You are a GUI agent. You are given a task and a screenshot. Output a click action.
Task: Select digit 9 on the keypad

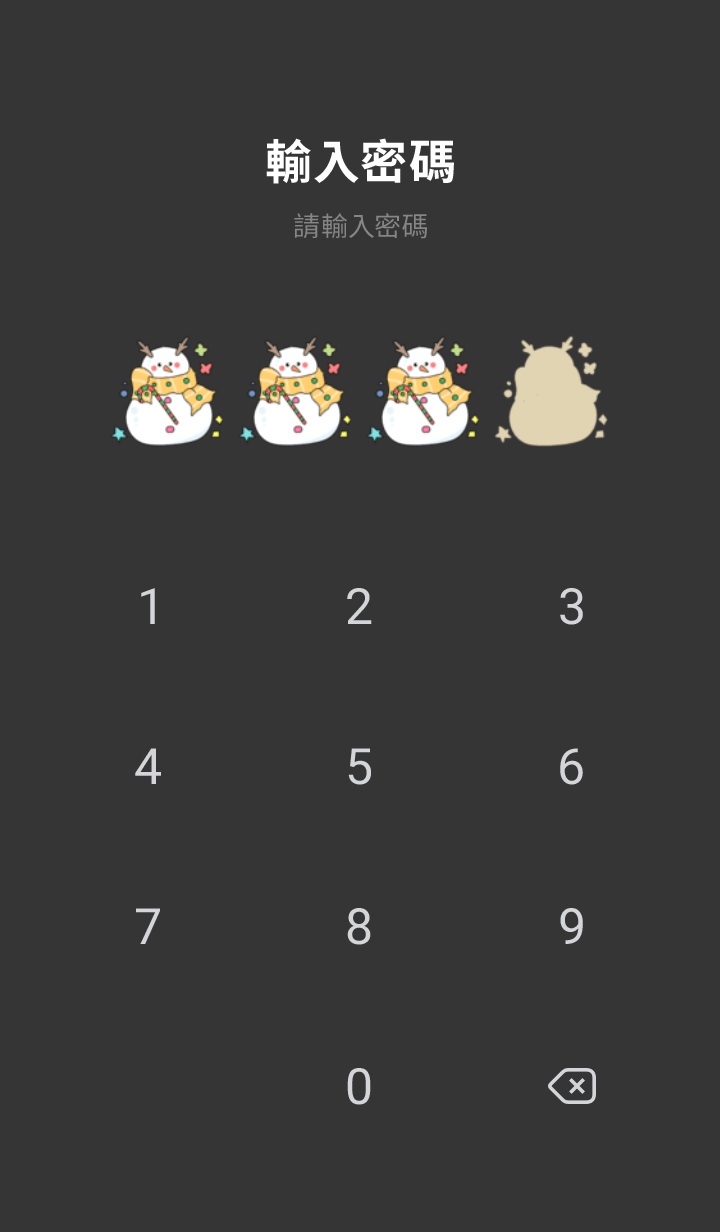tap(571, 927)
